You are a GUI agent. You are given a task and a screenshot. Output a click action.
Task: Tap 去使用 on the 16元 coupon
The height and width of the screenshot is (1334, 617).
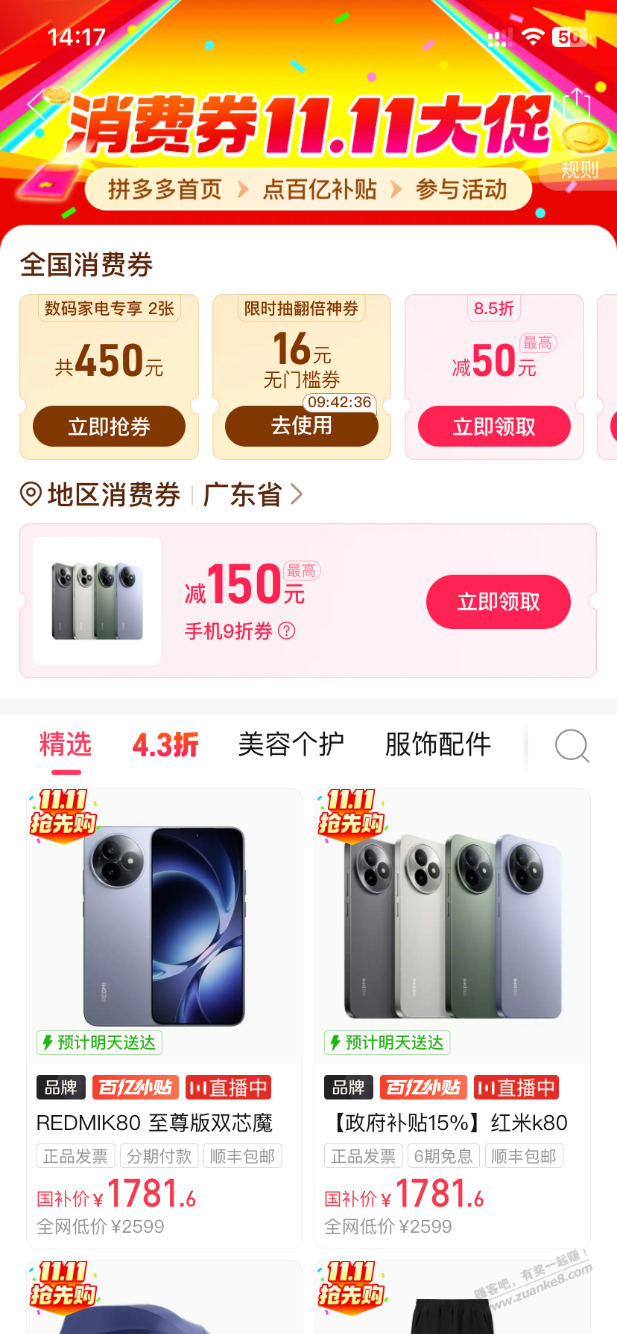tap(301, 427)
